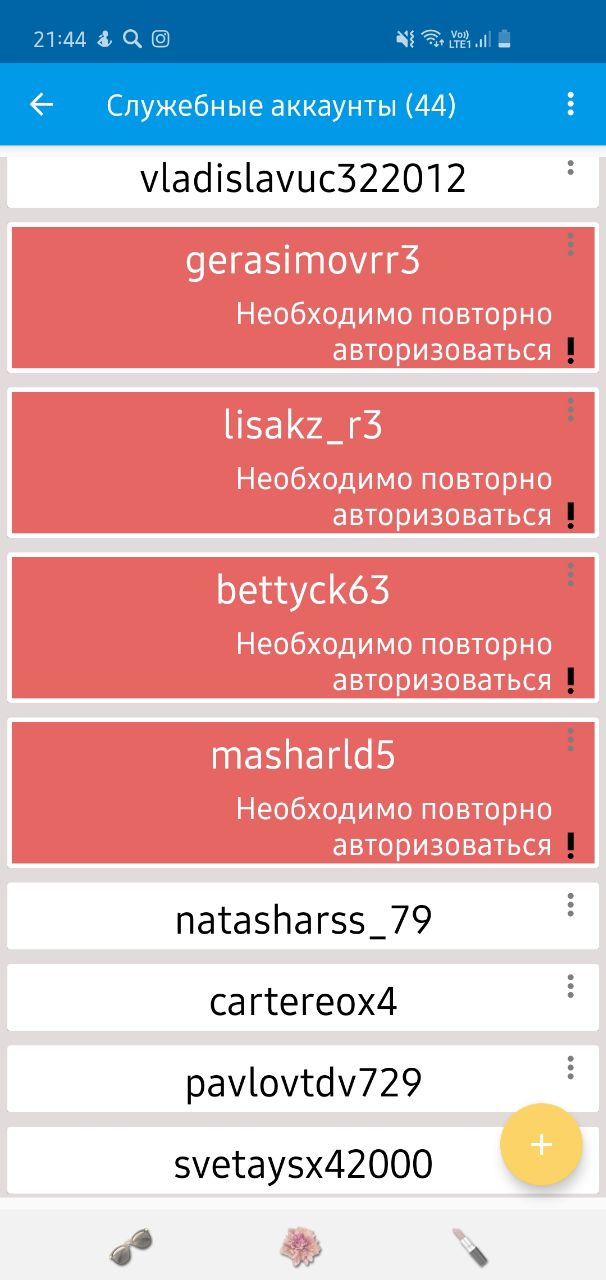This screenshot has height=1280, width=606.
Task: Open options menu for gerasimovrr3
Action: tap(570, 244)
